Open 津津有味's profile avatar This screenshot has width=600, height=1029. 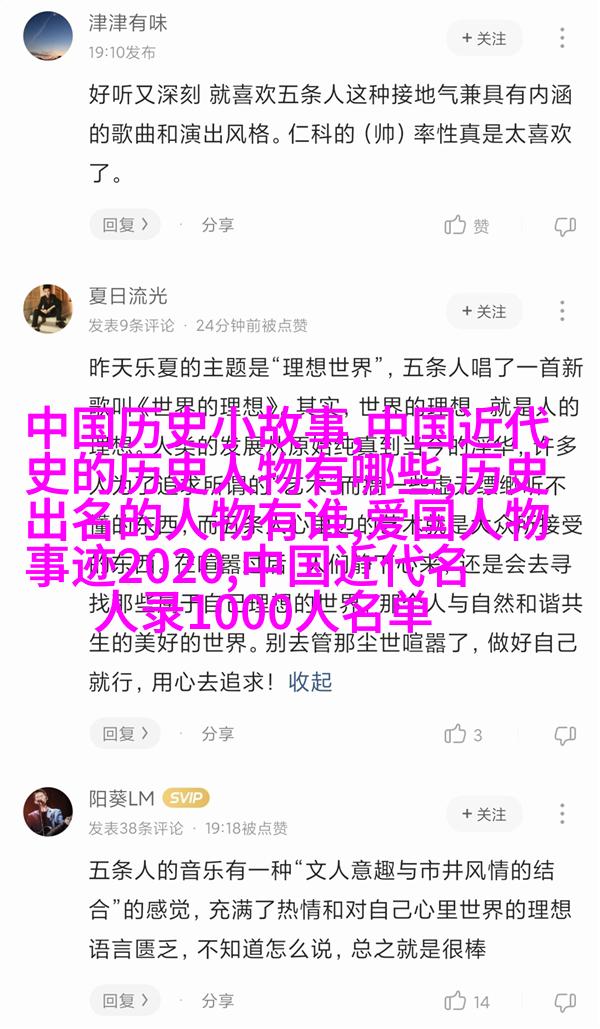pos(48,37)
